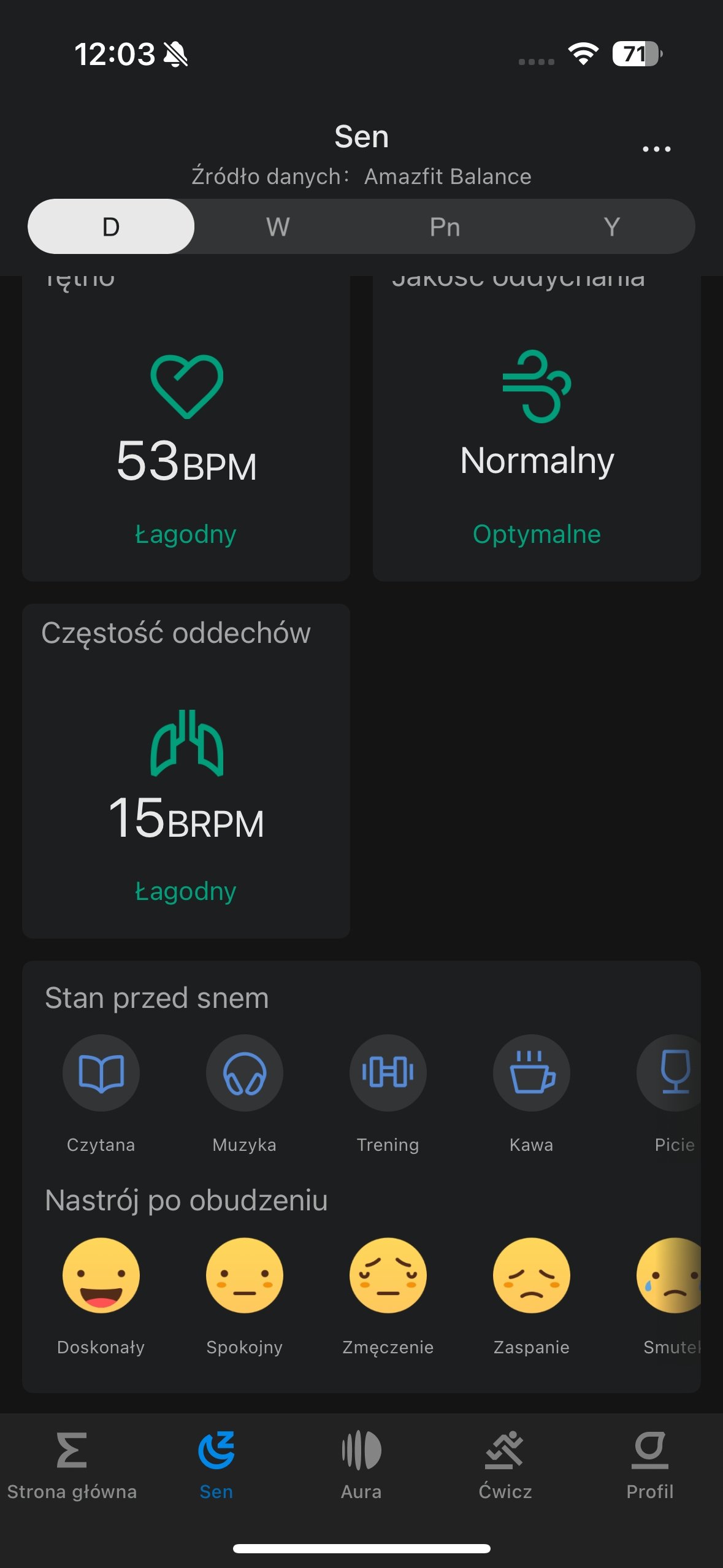Open the Normalny breathing quality card
This screenshot has height=1568, width=723.
[537, 428]
